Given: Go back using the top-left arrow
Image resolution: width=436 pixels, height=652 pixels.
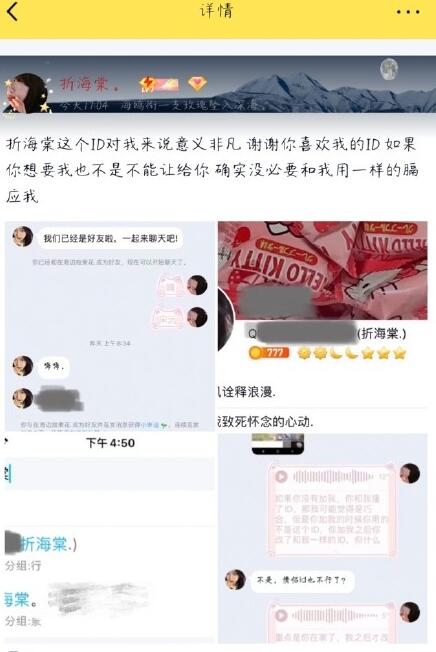Looking at the screenshot, I should point(12,11).
